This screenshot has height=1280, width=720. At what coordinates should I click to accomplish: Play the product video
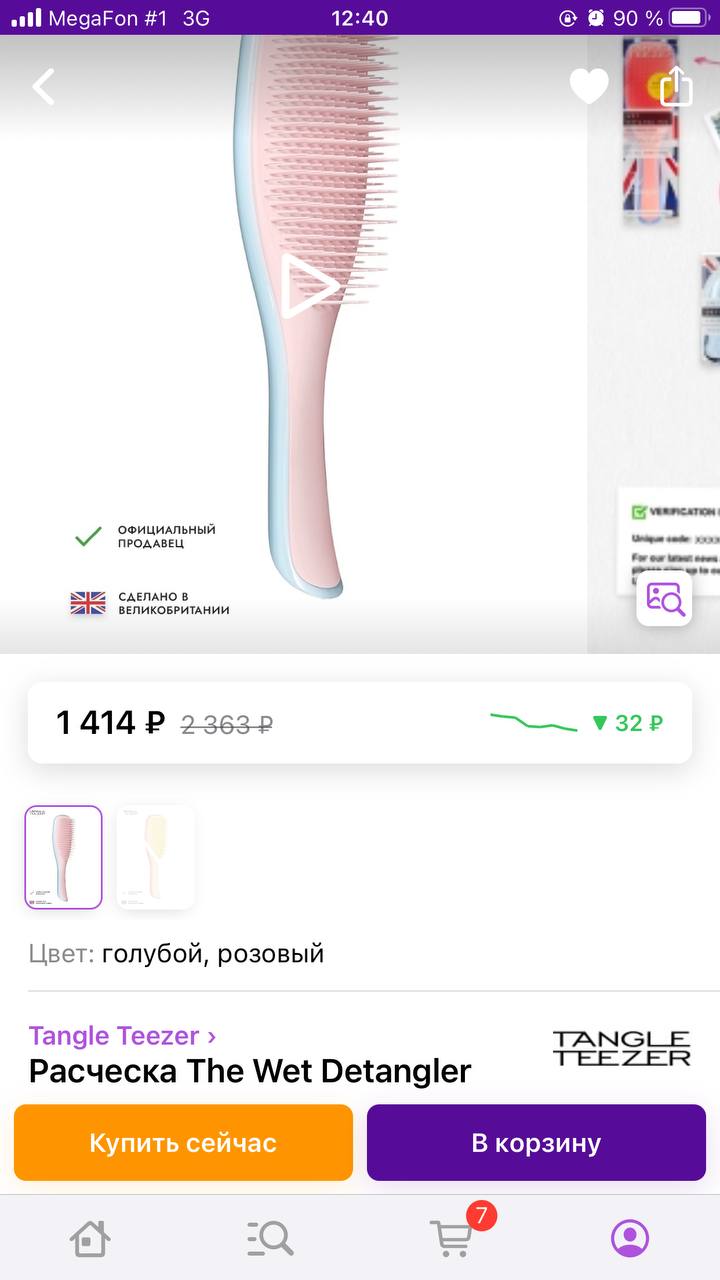[309, 286]
